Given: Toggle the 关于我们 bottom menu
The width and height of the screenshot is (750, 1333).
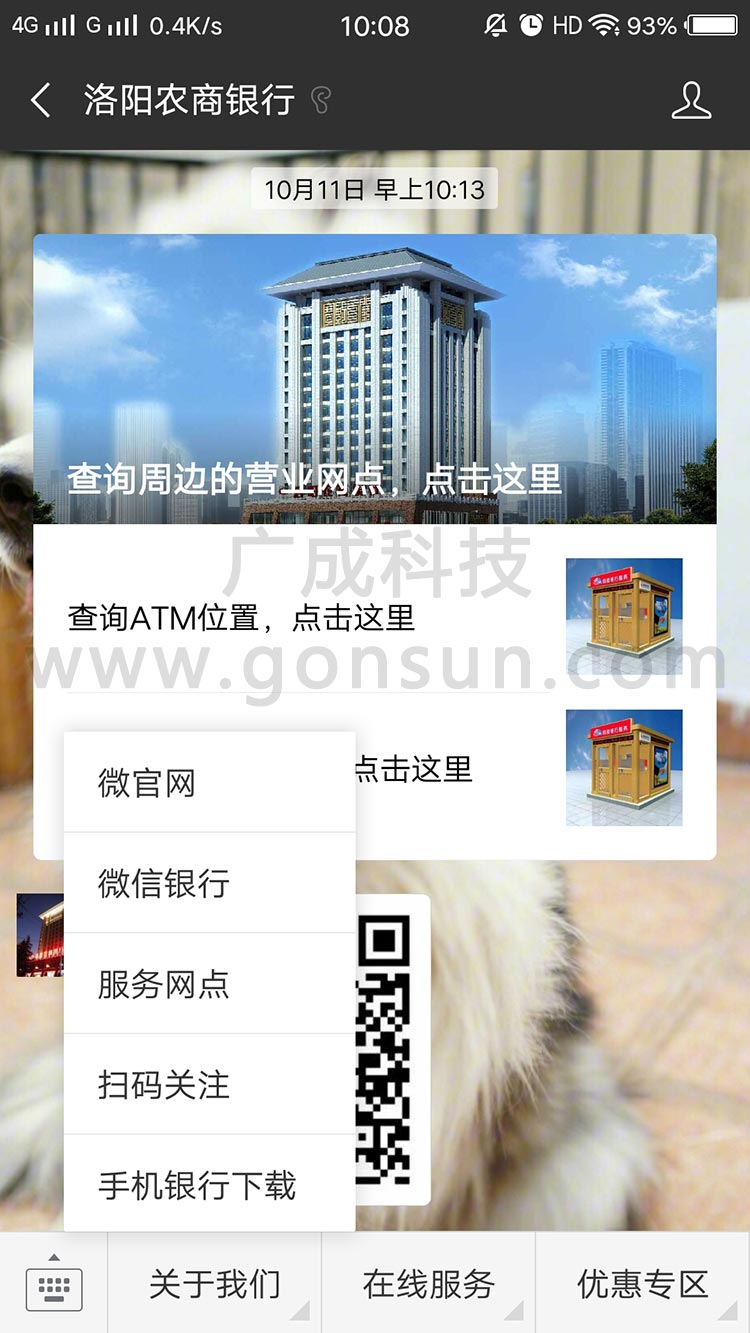Looking at the screenshot, I should pos(215,1284).
